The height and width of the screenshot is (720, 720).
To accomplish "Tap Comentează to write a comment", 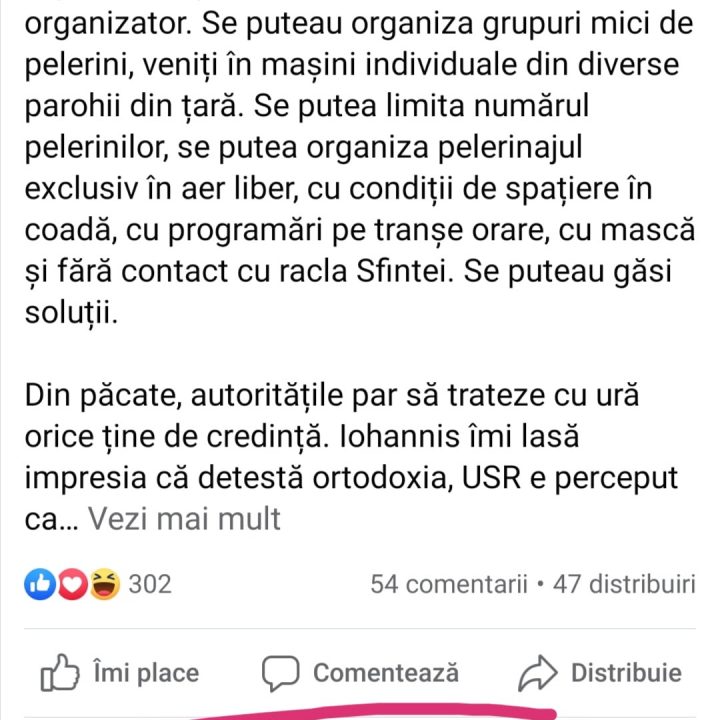I will click(360, 673).
